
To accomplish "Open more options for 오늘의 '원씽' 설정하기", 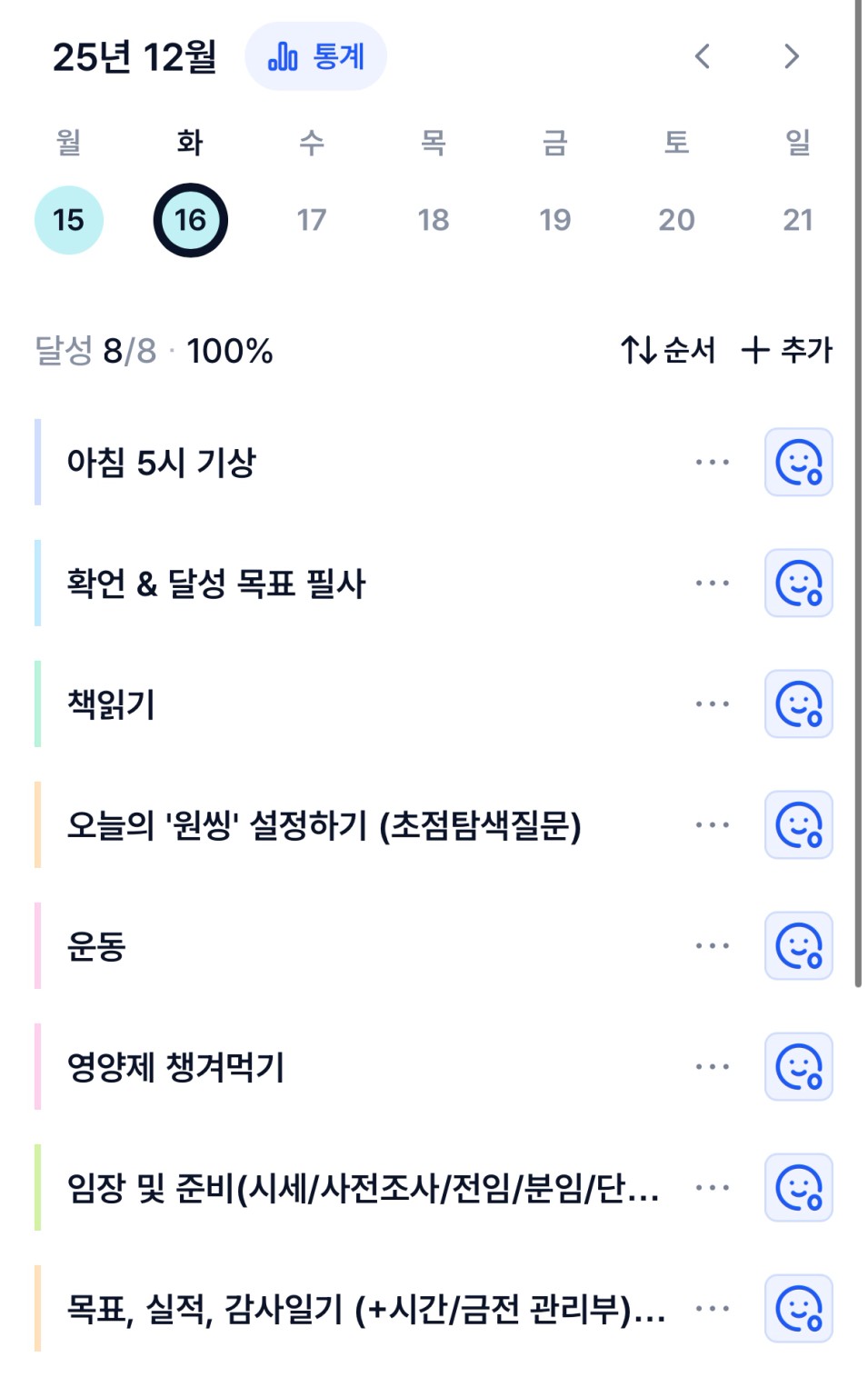I will tap(712, 824).
